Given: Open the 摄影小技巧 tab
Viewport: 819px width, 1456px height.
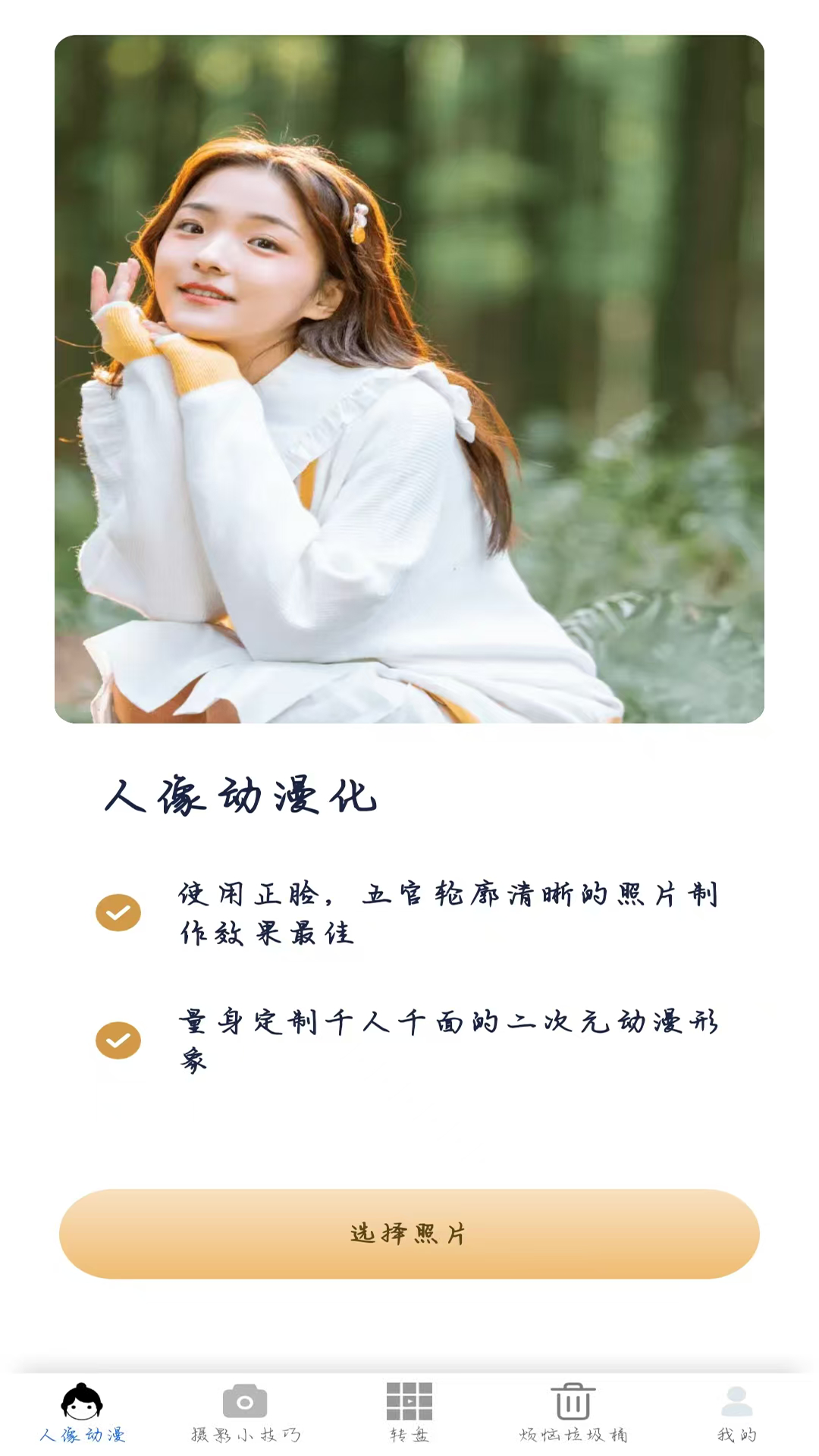Looking at the screenshot, I should click(x=245, y=1412).
